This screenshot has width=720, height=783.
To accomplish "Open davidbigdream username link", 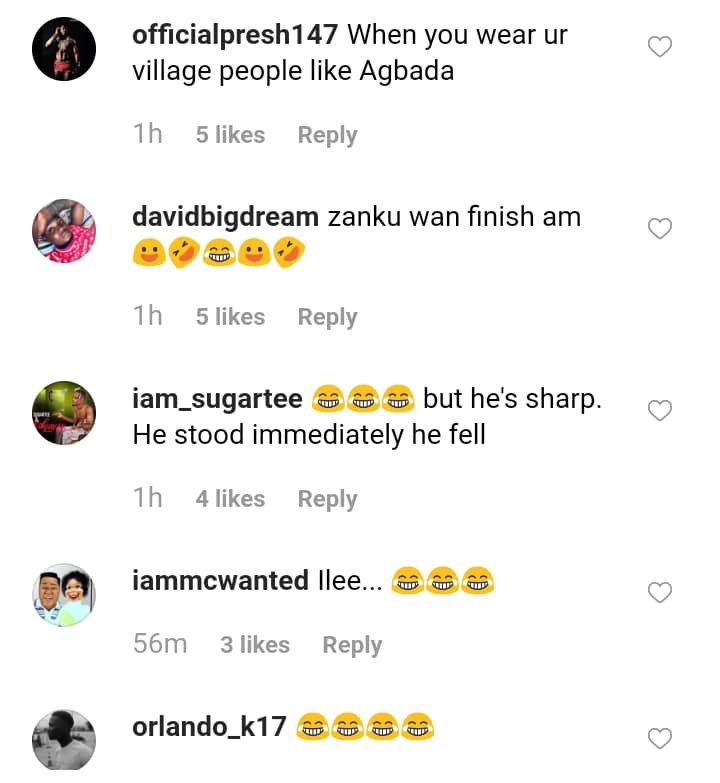I will pos(226,217).
